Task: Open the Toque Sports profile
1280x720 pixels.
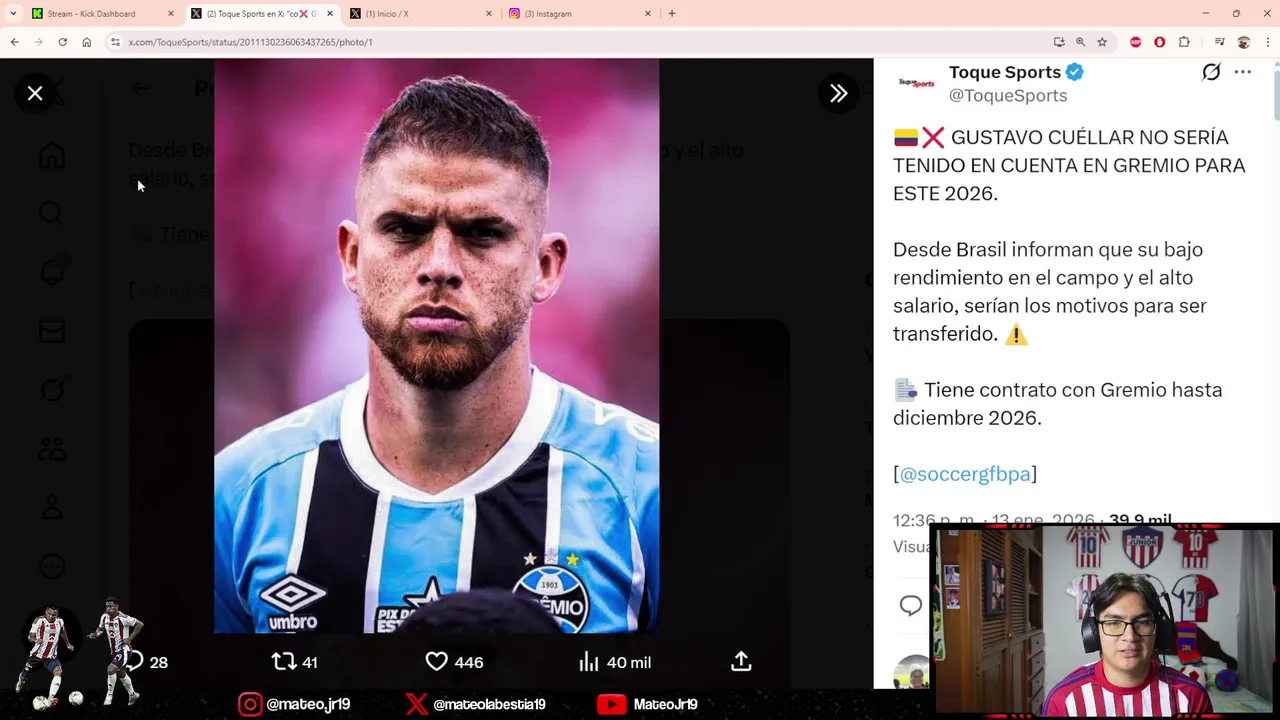Action: pos(1004,72)
